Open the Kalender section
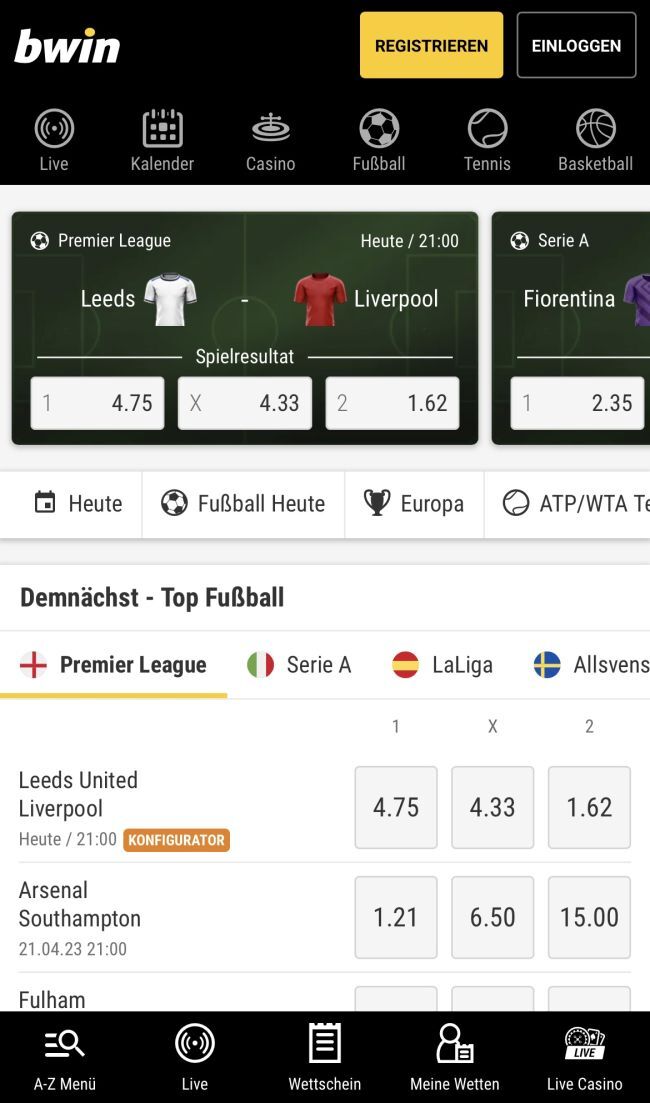This screenshot has width=650, height=1103. tap(162, 142)
